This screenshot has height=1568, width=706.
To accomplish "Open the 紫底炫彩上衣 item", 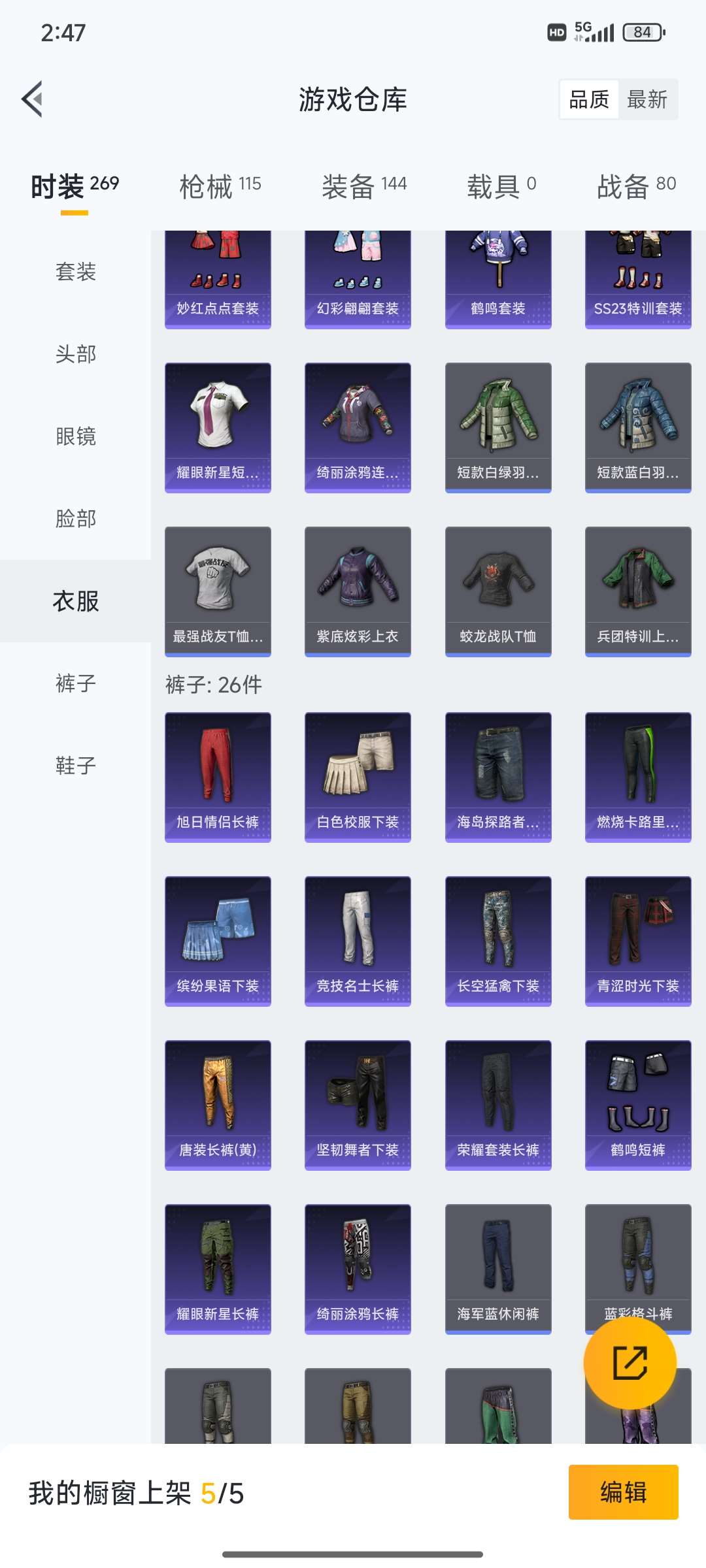I will [358, 591].
